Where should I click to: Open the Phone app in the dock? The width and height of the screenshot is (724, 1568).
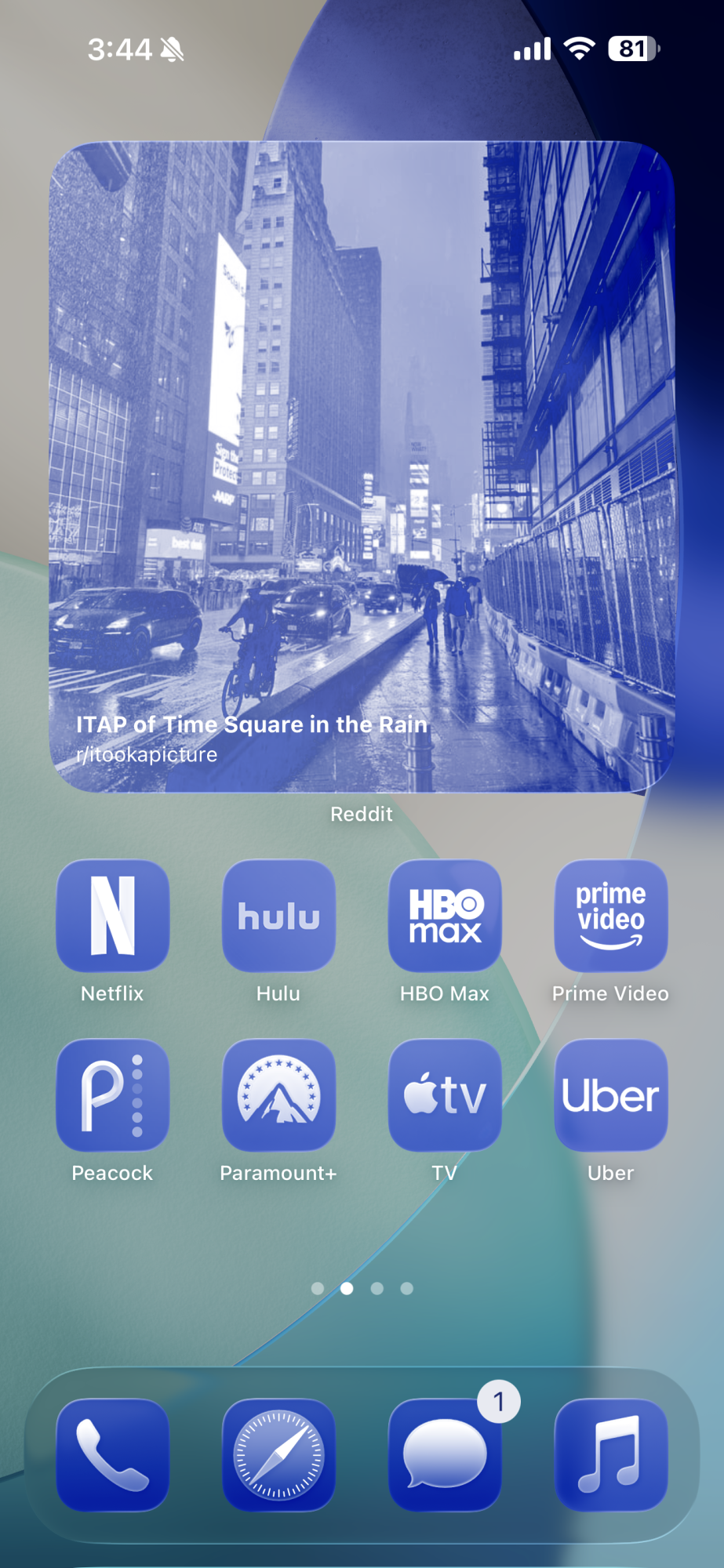(x=113, y=1454)
